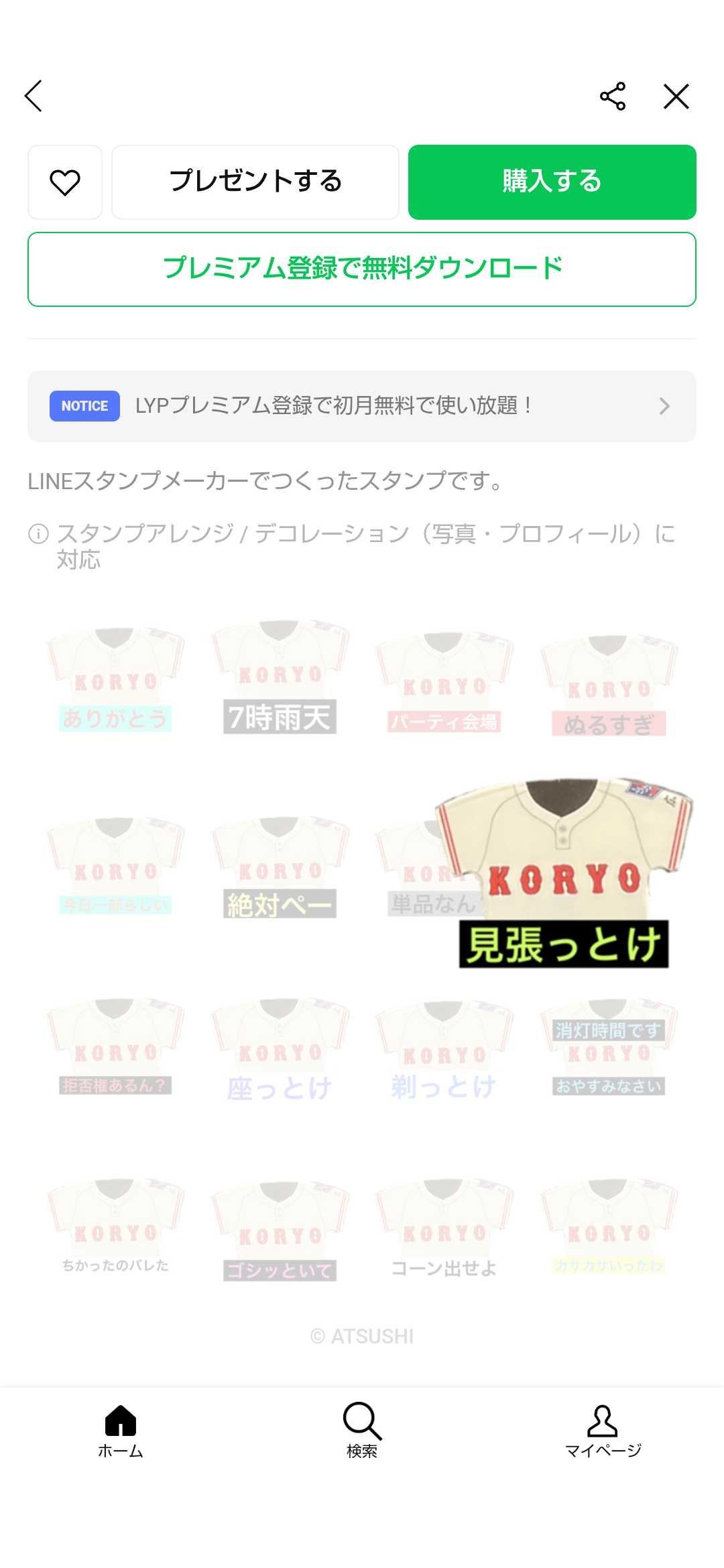Viewport: 724px width, 1568px height.
Task: Add the sticker set to favorites with the heart
Action: pos(65,182)
